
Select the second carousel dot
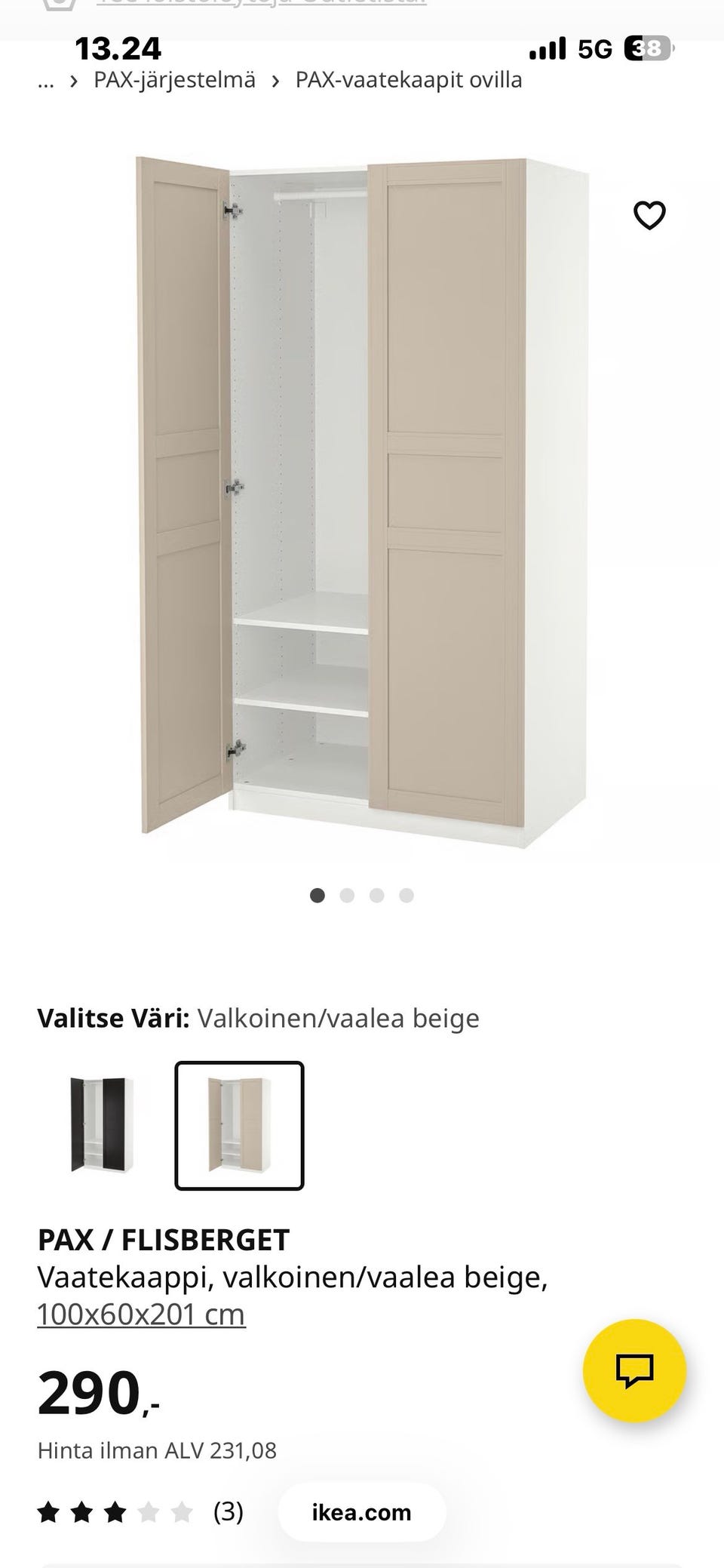click(347, 896)
